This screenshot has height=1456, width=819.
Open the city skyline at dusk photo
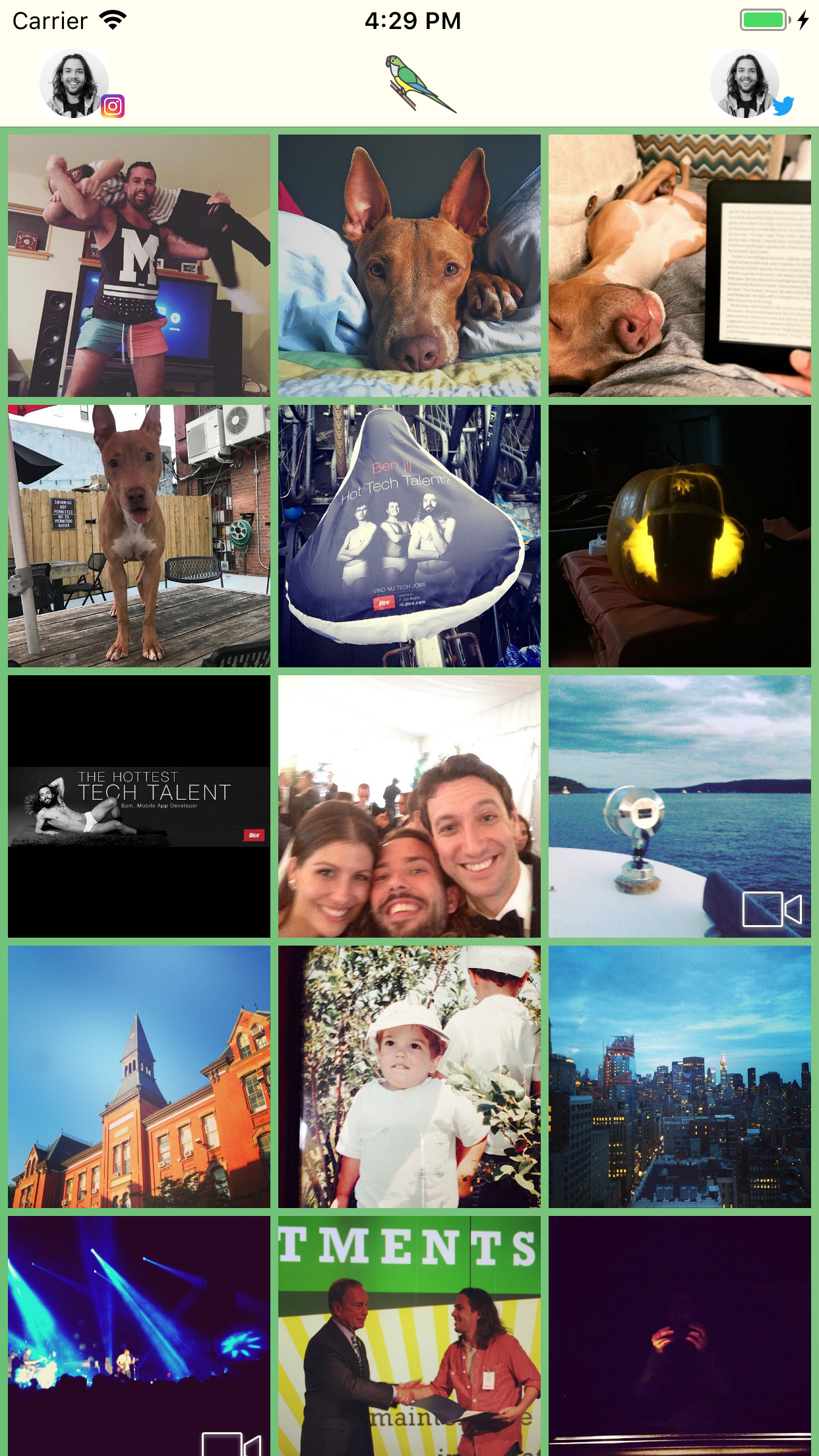click(x=680, y=1077)
